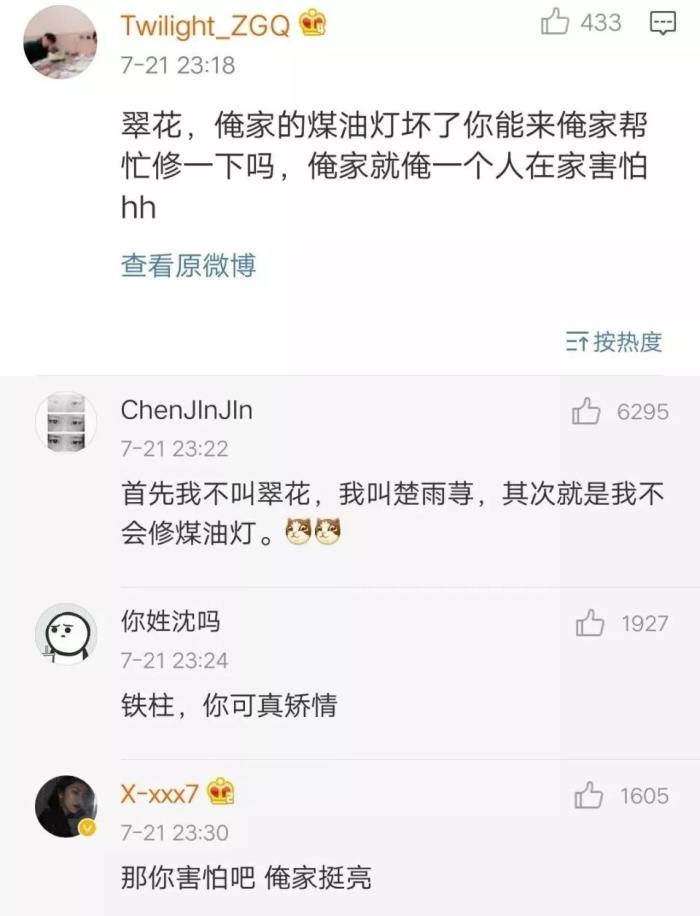Like X-xxx7's reply
700x916 pixels.
(x=589, y=796)
